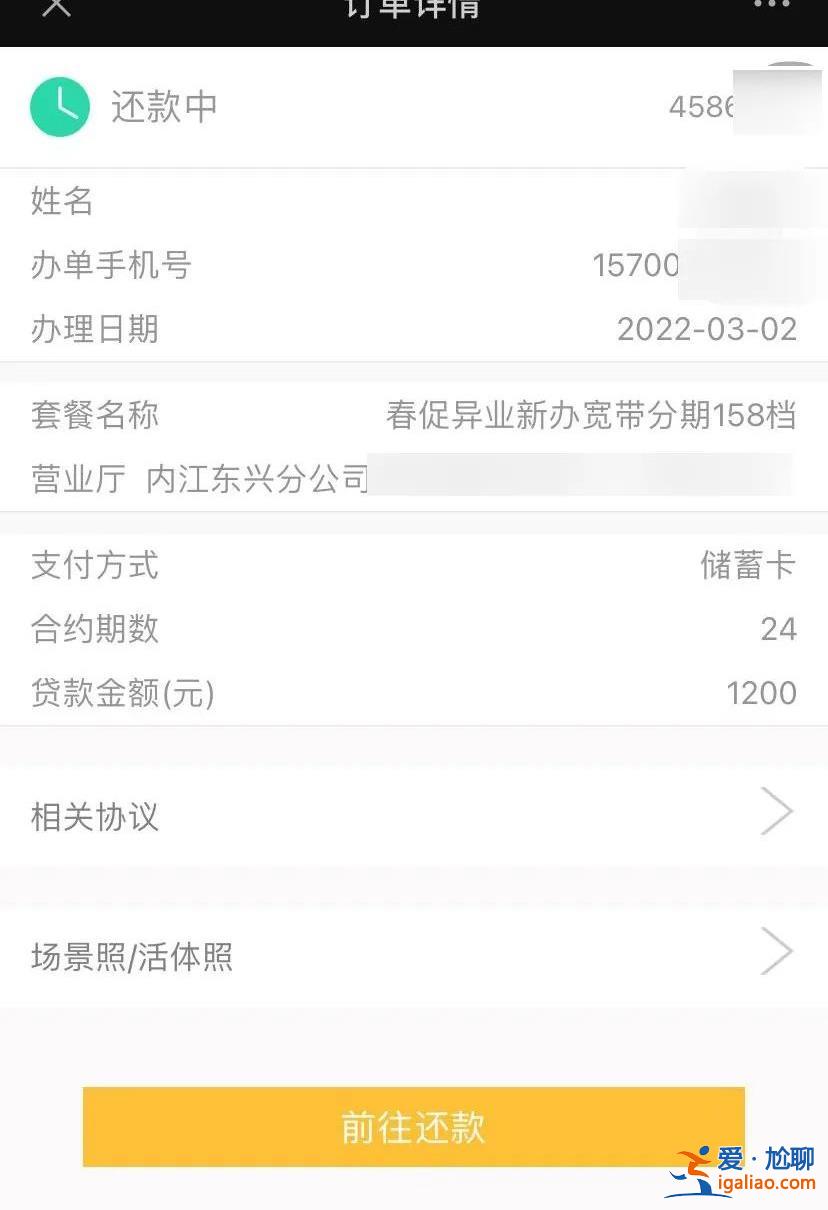The height and width of the screenshot is (1210, 828).
Task: Select the 订单详情 title bar
Action: pos(414,10)
